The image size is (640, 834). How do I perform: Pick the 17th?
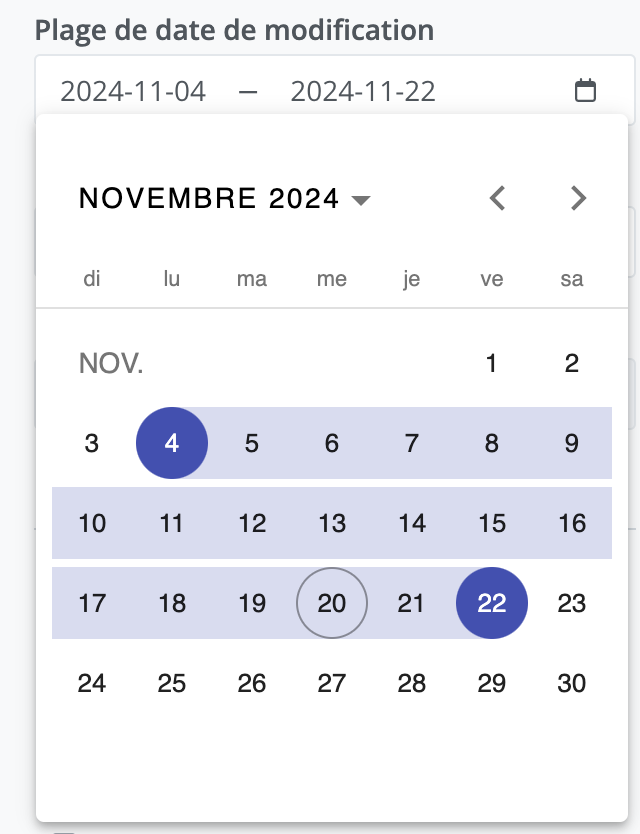coord(92,603)
